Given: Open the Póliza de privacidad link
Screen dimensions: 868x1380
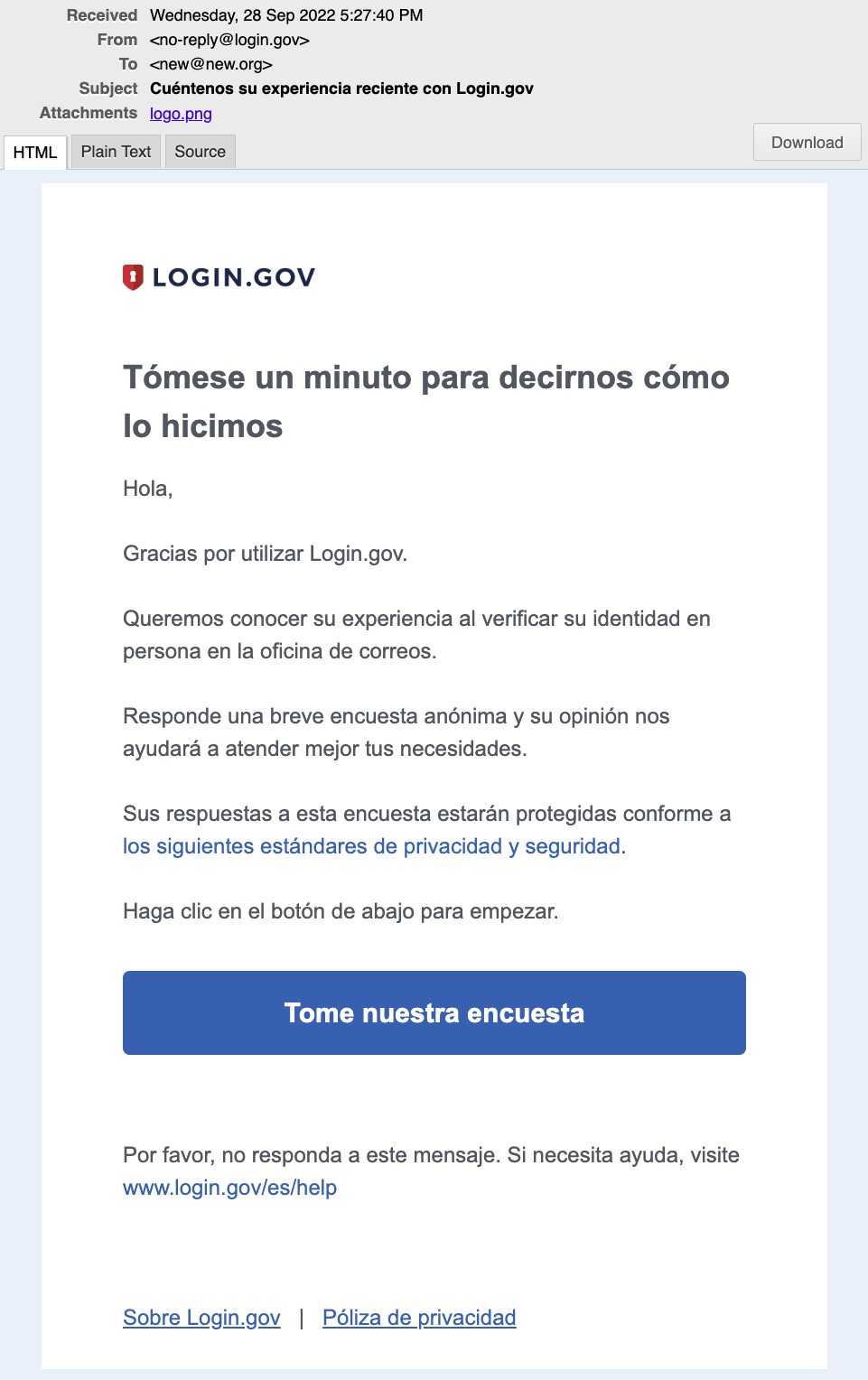Looking at the screenshot, I should [x=419, y=1318].
